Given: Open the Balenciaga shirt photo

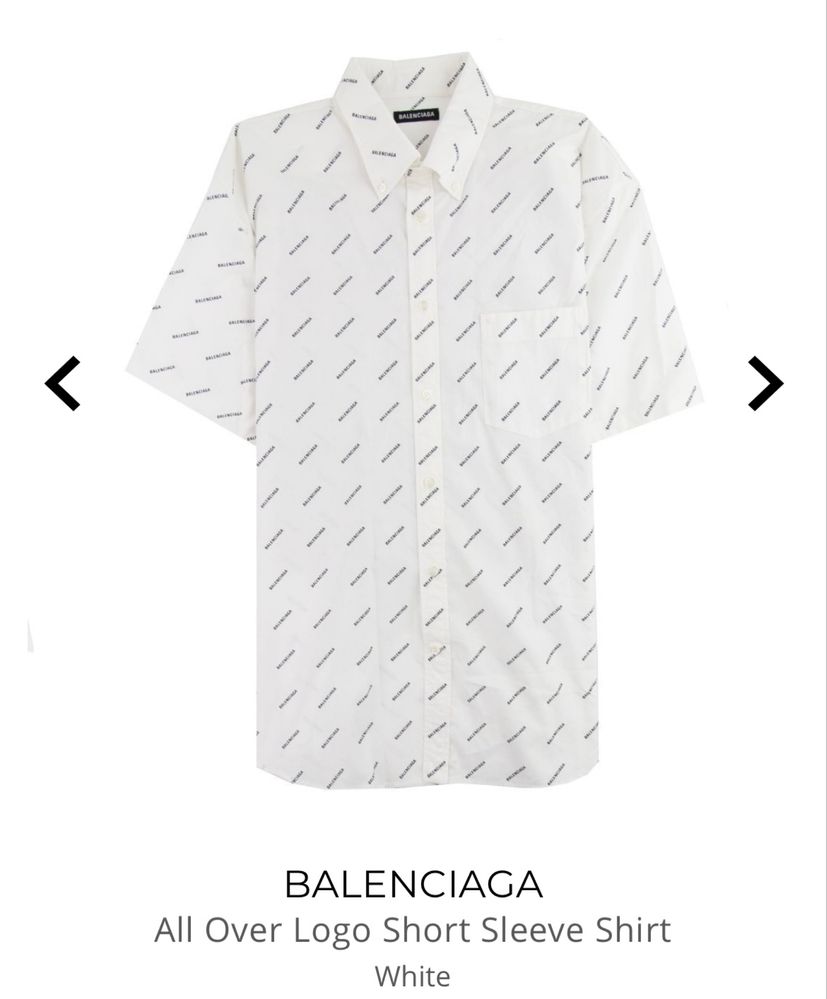Looking at the screenshot, I should point(414,420).
